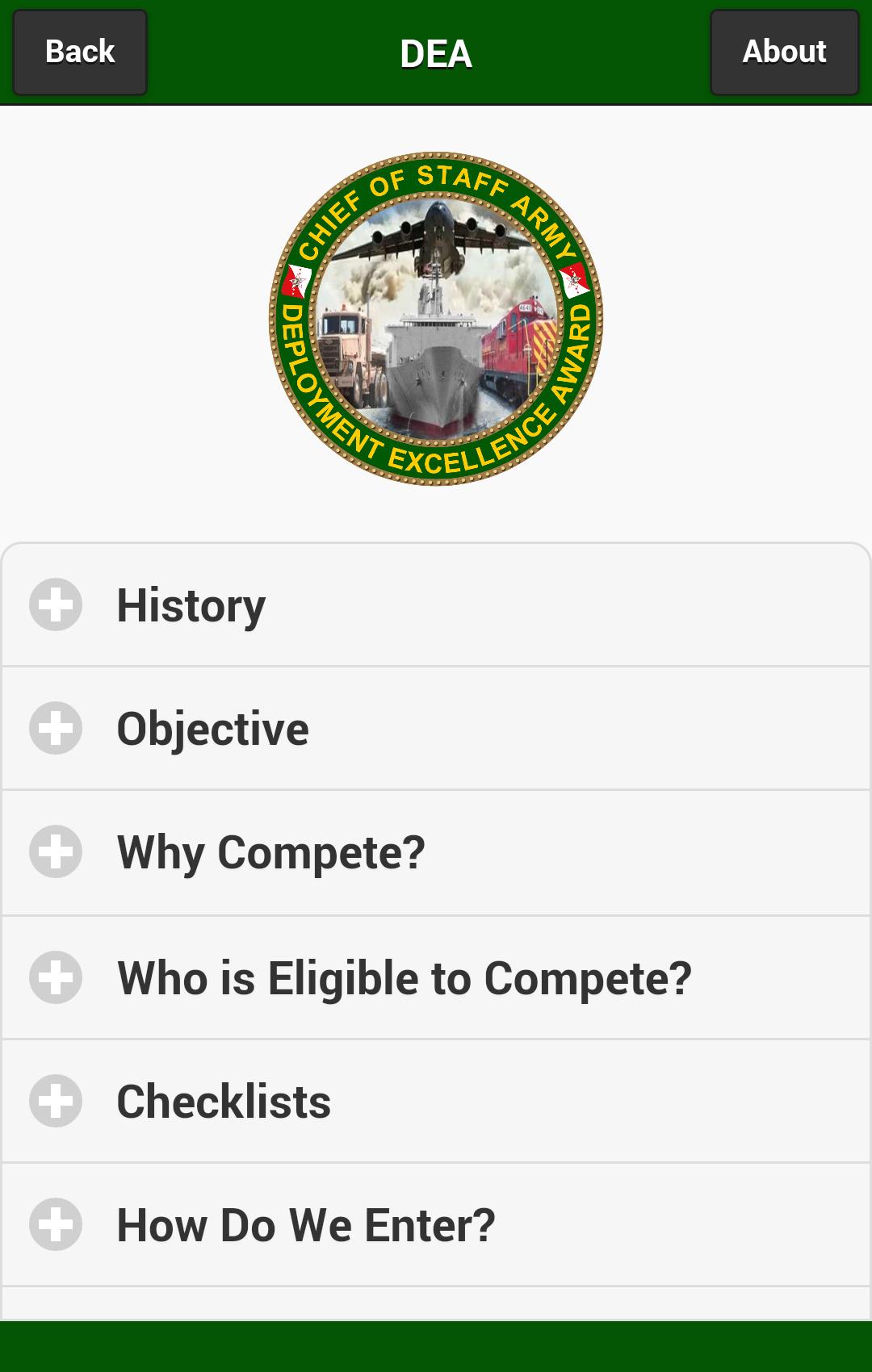872x1372 pixels.
Task: Expand Who is Eligible to Compete?
Action: 436,977
